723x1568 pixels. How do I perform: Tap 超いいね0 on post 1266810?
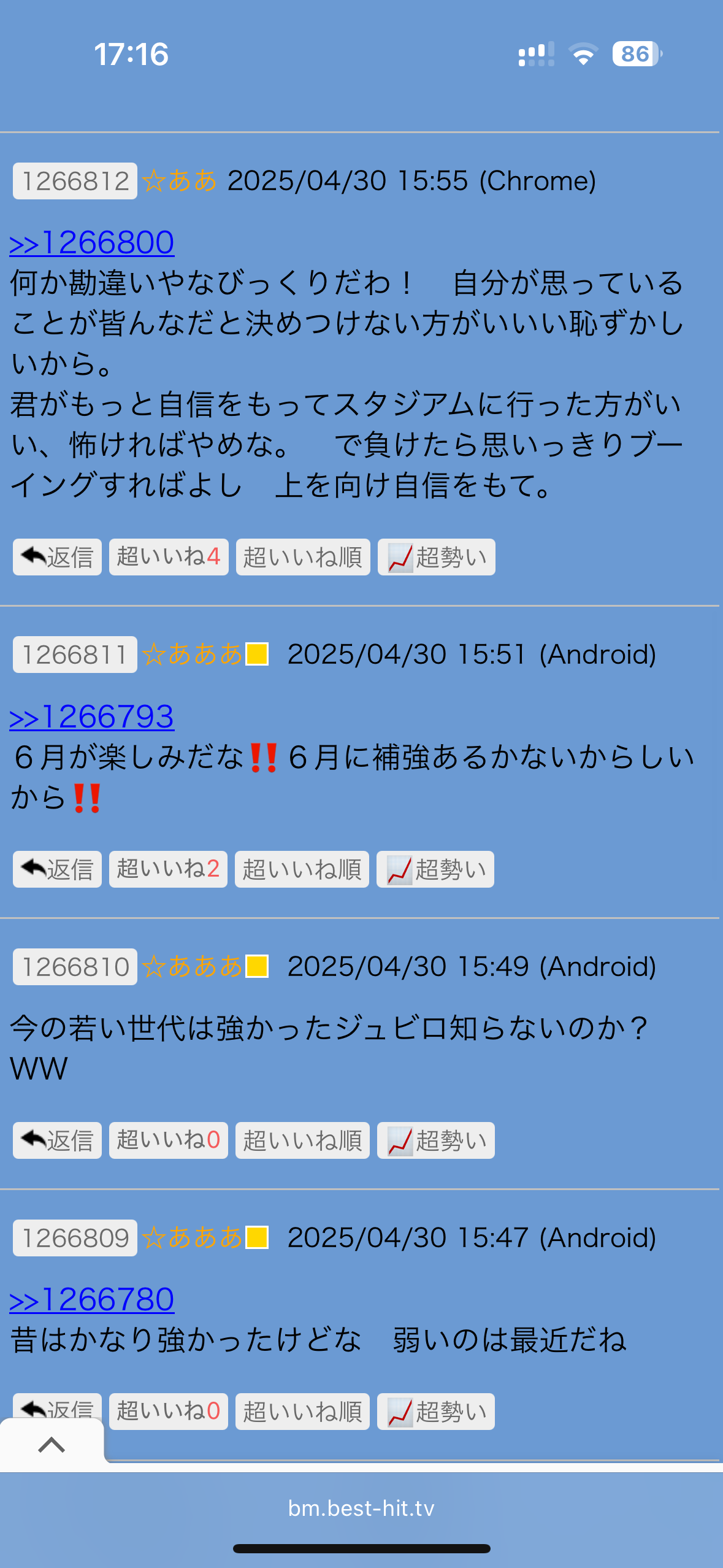tap(168, 1140)
